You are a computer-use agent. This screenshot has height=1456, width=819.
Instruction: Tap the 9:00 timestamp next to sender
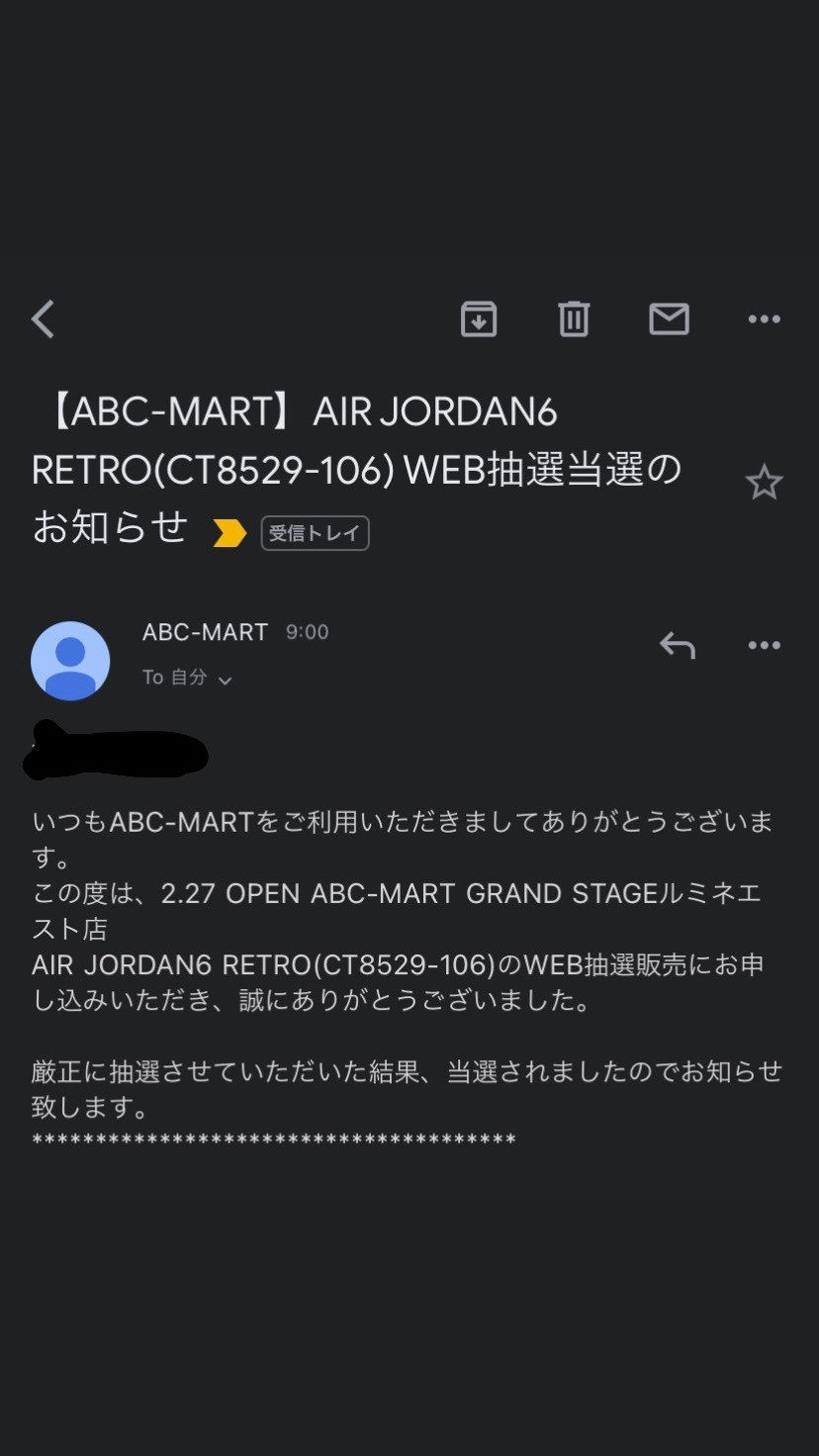306,631
